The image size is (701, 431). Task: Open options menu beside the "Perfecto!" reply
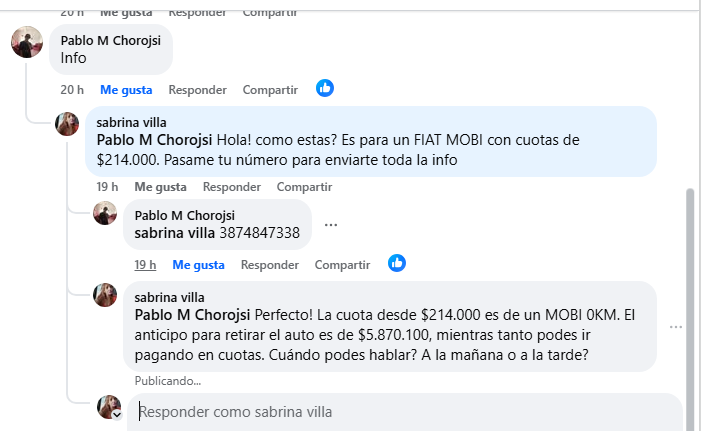tap(676, 327)
